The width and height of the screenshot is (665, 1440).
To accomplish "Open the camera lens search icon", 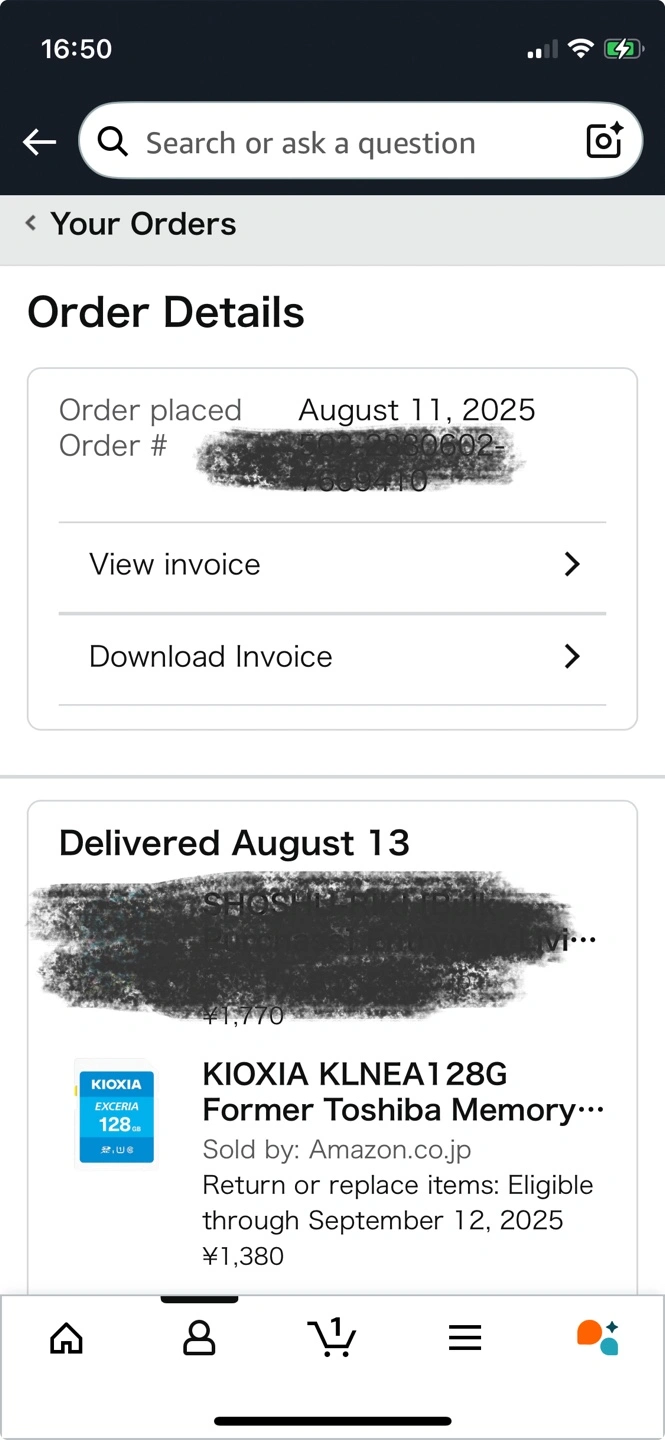I will pos(605,141).
